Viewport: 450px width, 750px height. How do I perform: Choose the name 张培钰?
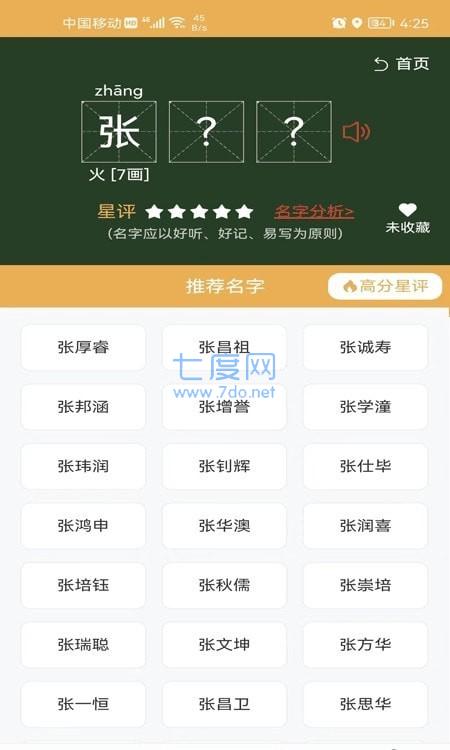pos(83,585)
